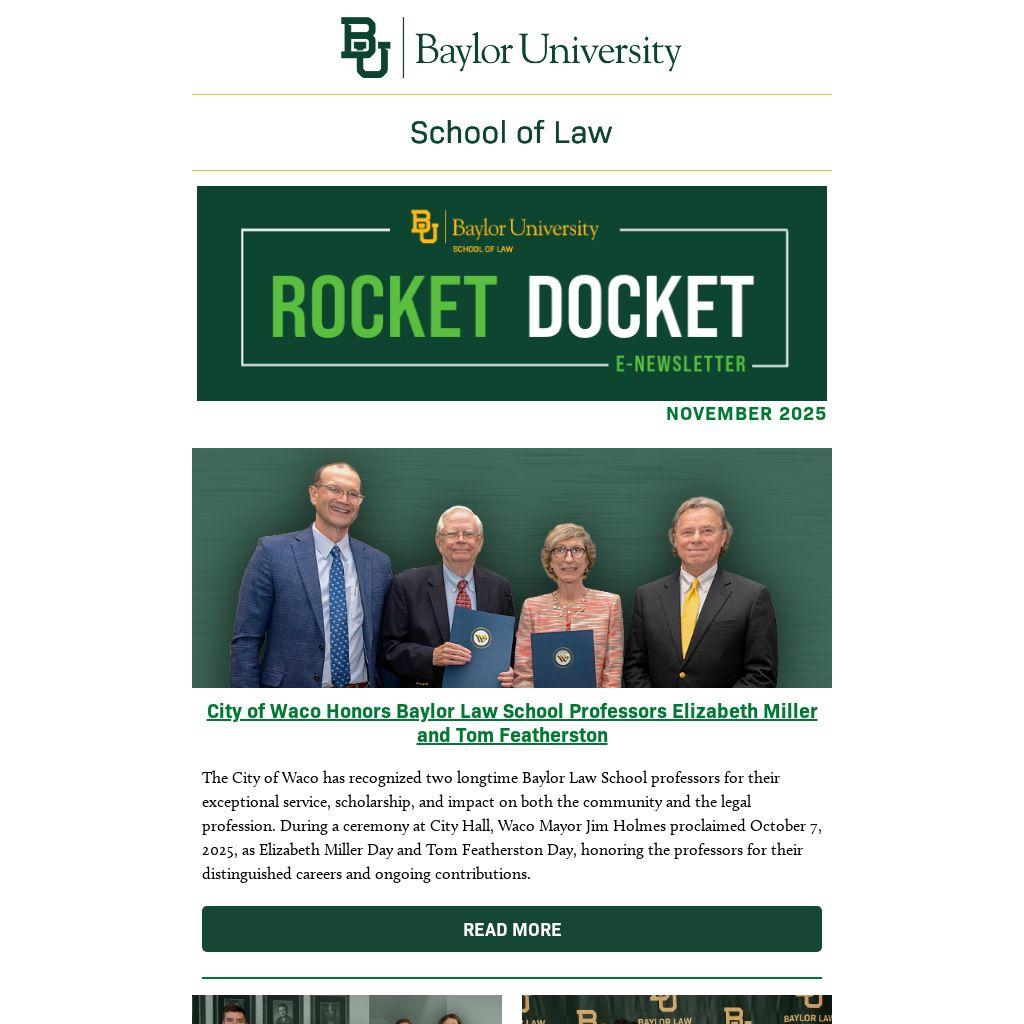
Task: Open the City of Waco Honors headline link
Action: 511,723
